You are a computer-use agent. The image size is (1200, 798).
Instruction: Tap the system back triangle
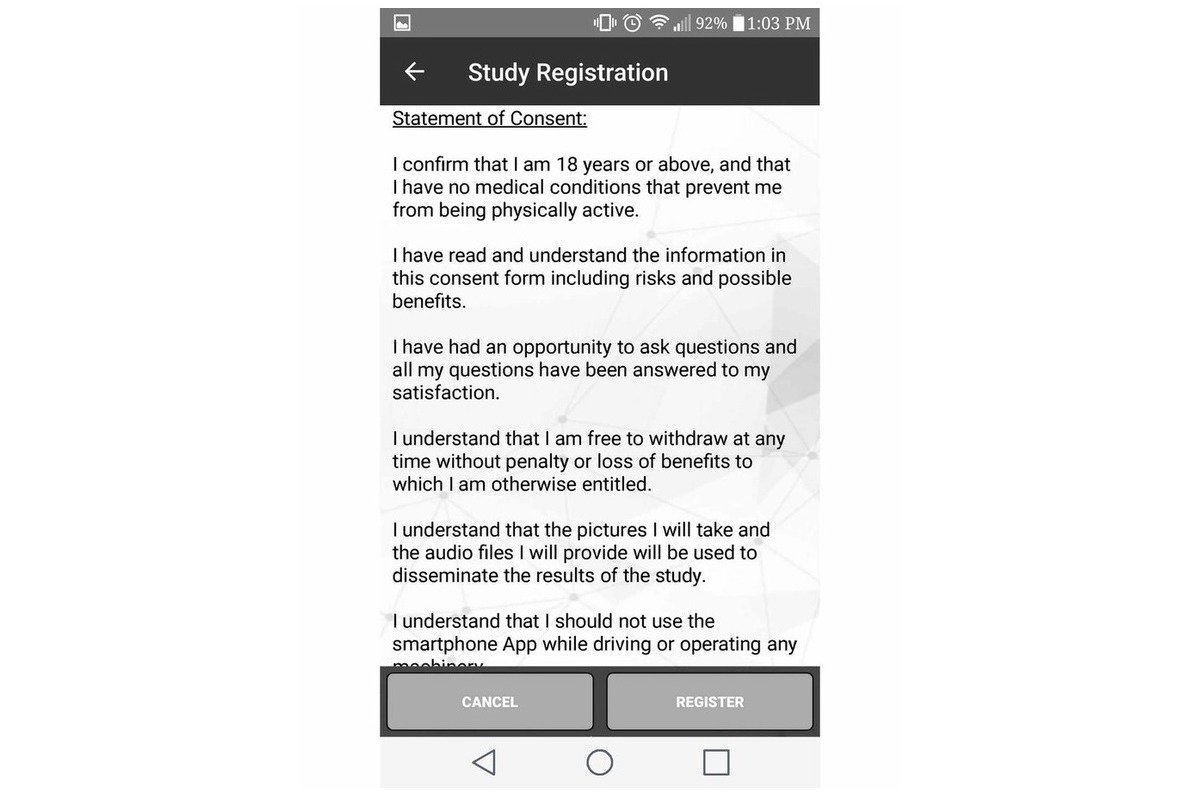484,763
